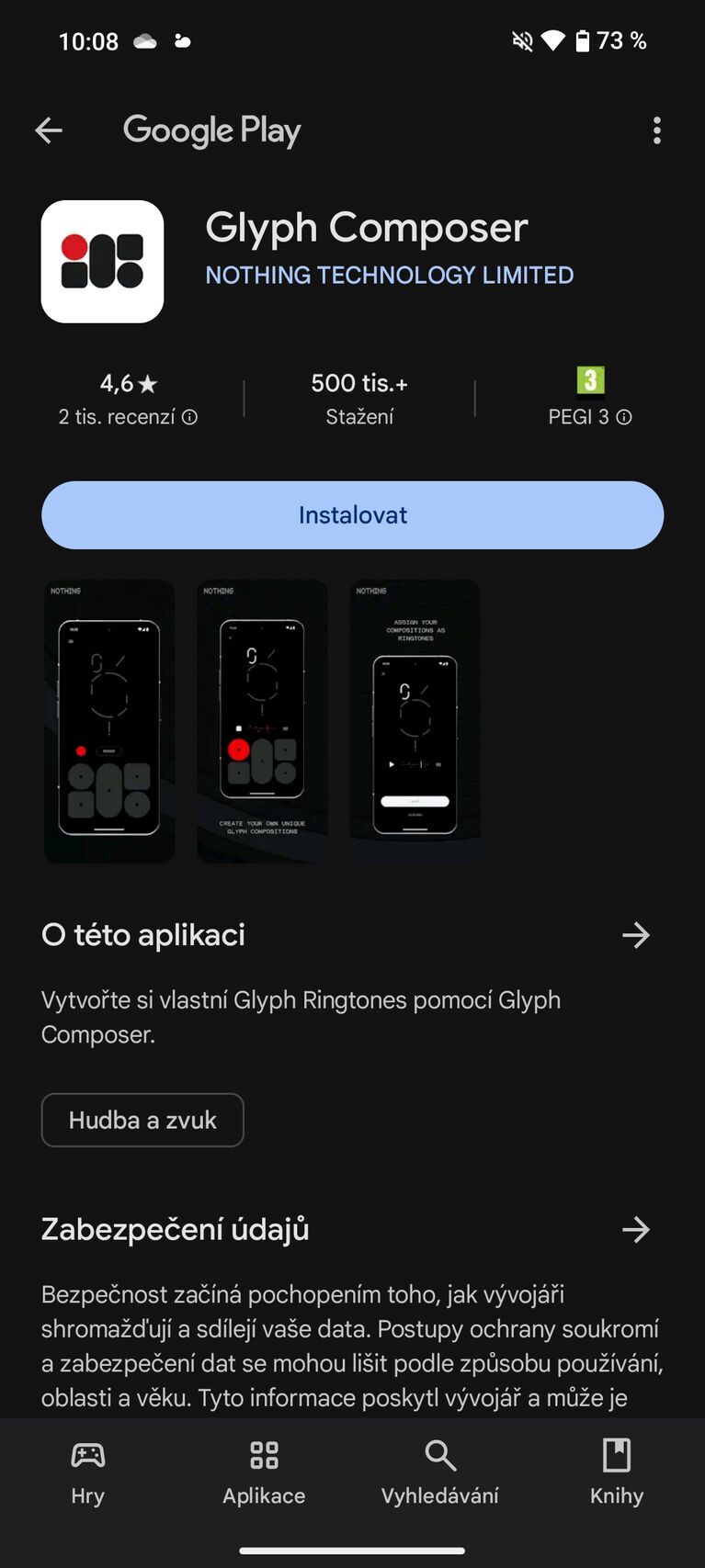Open Zabezpečení údajů details via arrow
Viewport: 705px width, 1568px height.
pos(636,1230)
